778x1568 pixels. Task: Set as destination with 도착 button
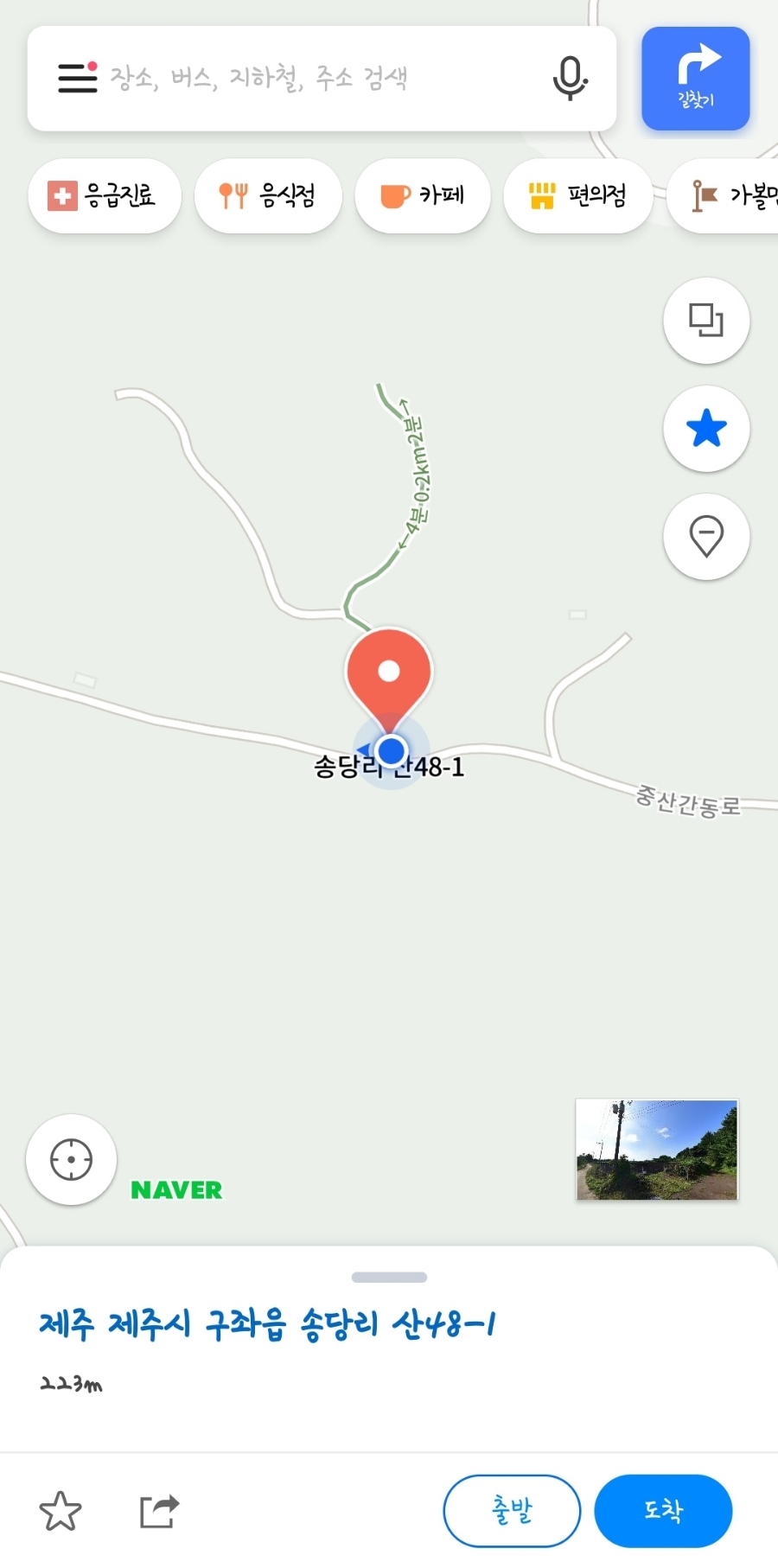[x=663, y=1511]
